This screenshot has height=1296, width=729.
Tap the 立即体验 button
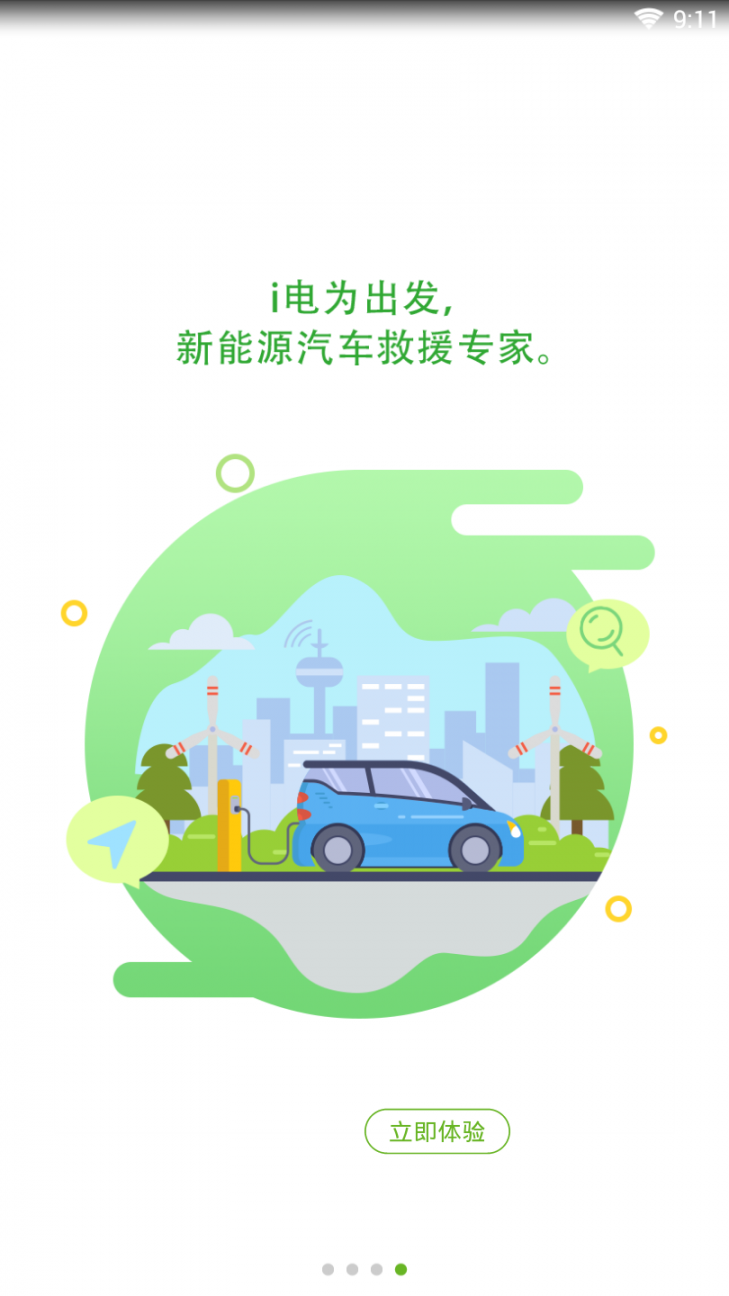click(437, 1132)
